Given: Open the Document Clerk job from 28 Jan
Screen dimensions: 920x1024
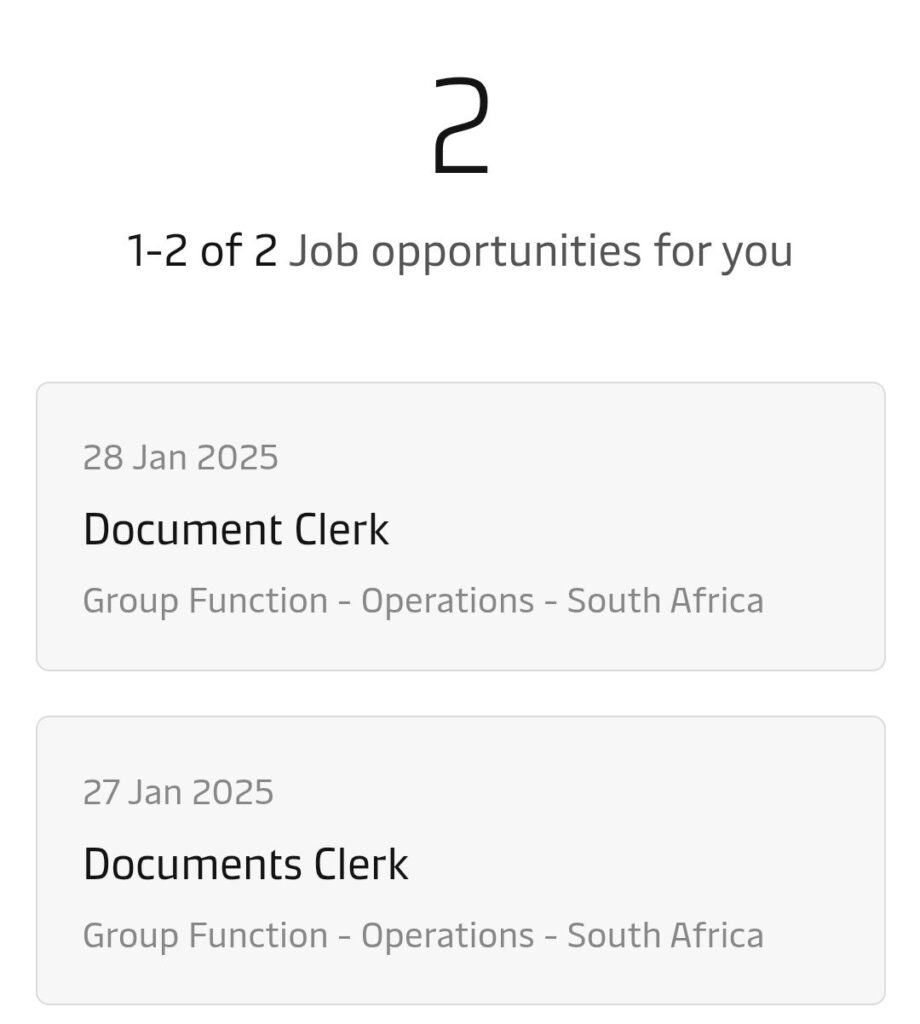Looking at the screenshot, I should click(x=236, y=529).
